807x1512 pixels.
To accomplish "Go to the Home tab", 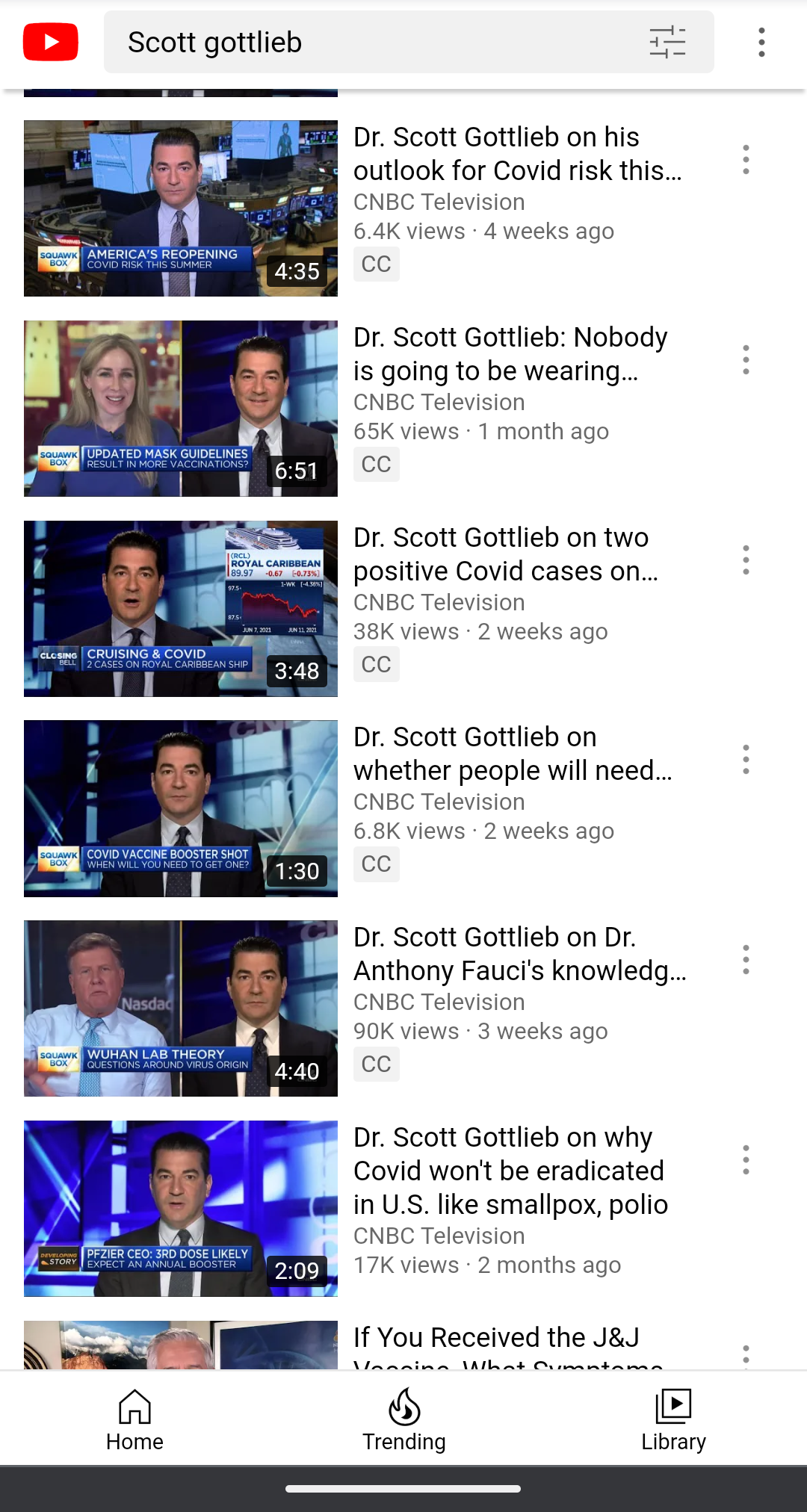I will coord(134,1419).
